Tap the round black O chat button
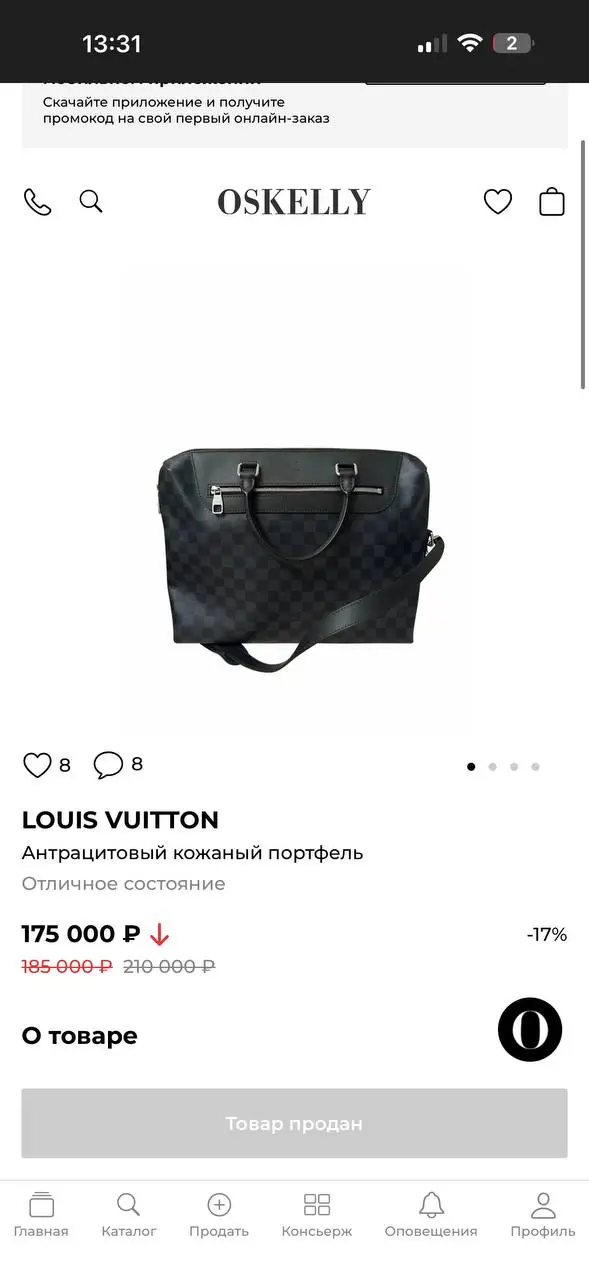Viewport: 589px width, 1280px height. coord(530,1029)
